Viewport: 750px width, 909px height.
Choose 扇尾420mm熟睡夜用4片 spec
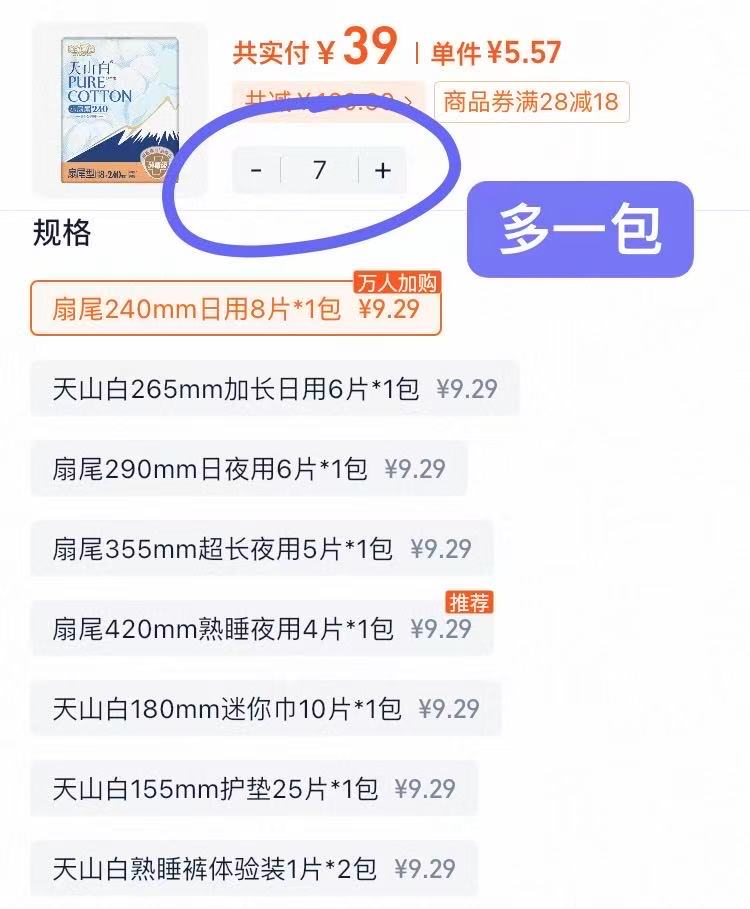262,628
